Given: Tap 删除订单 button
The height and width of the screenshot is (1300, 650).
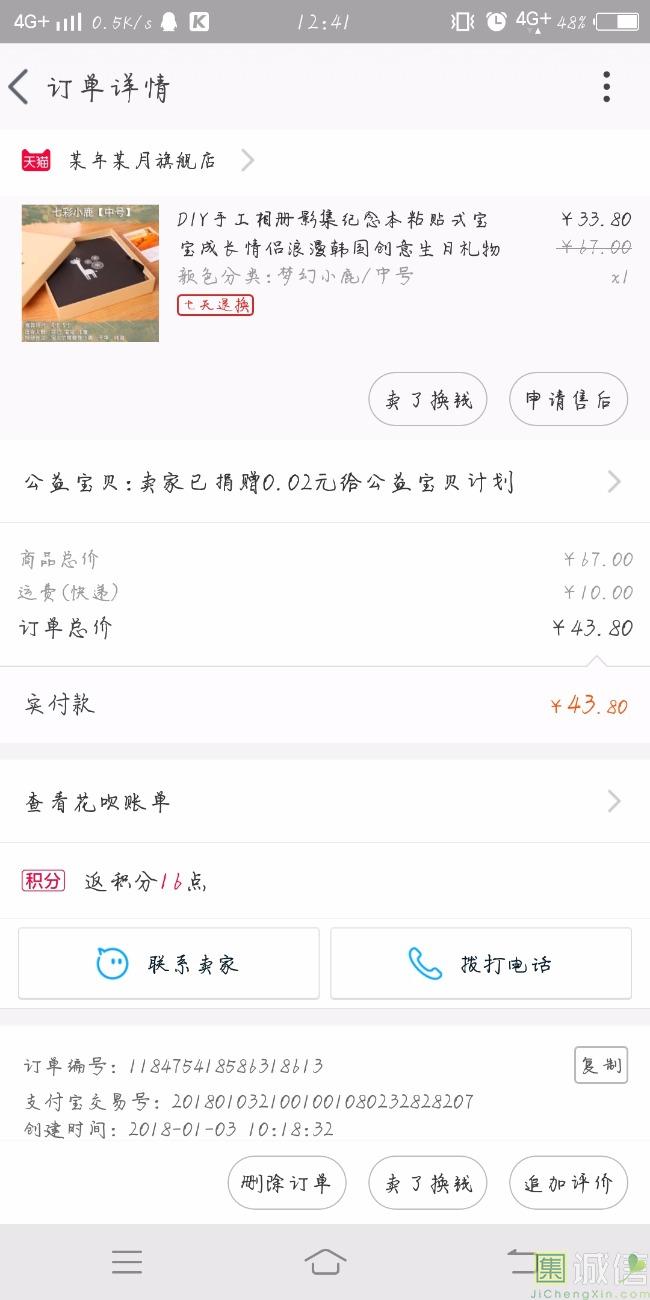Looking at the screenshot, I should pyautogui.click(x=287, y=1183).
